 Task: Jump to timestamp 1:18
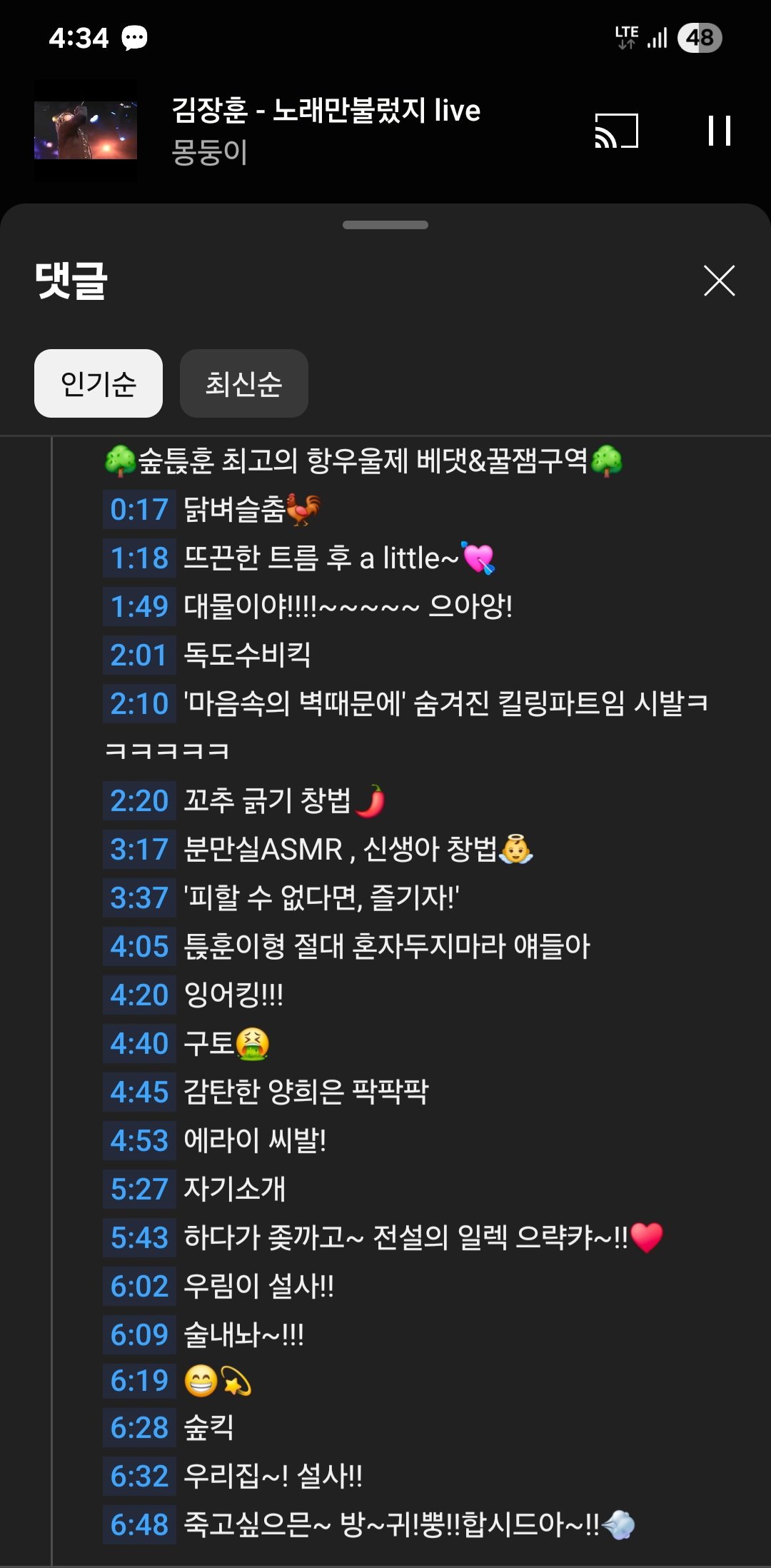[x=139, y=558]
